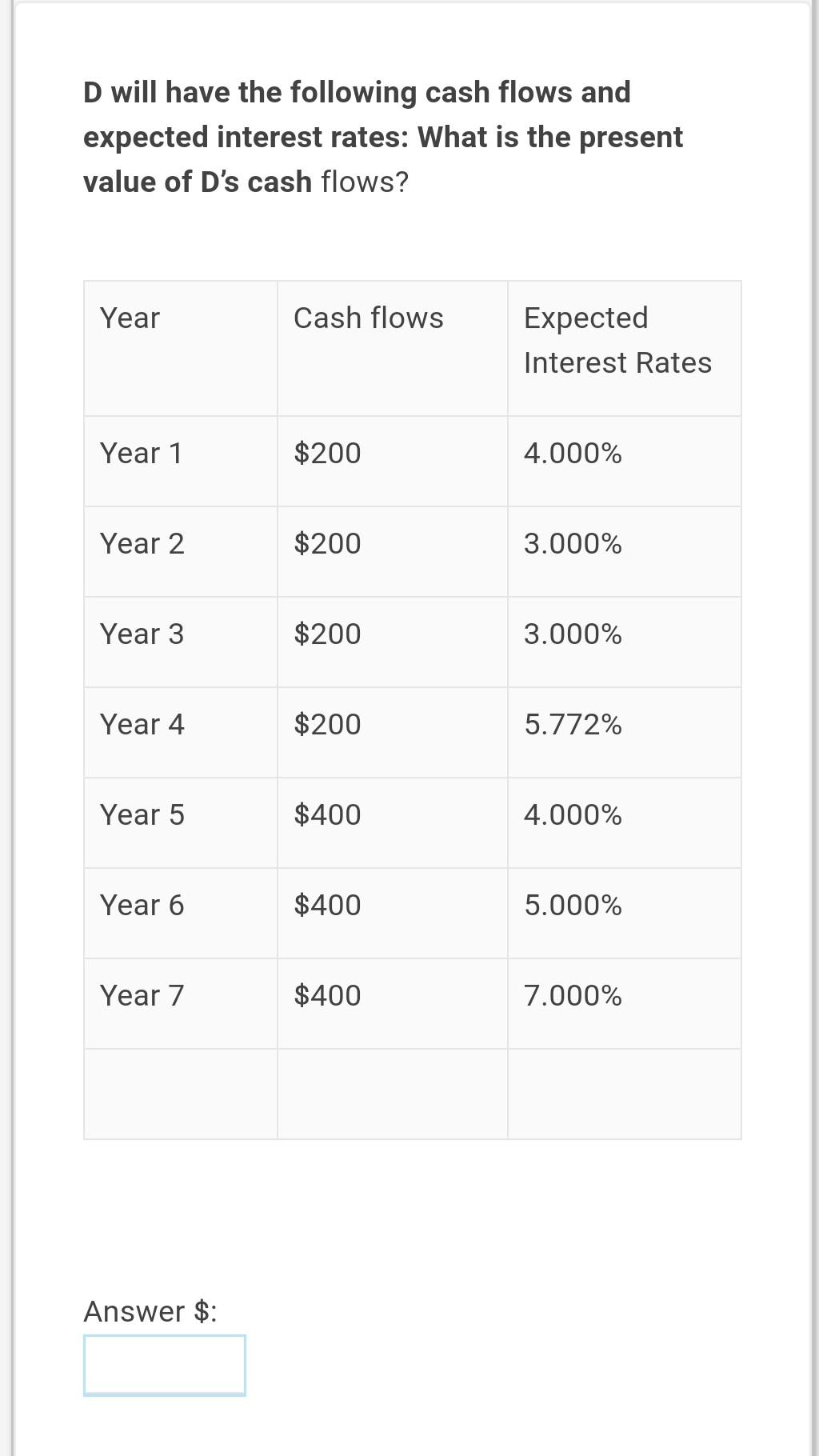
Task: Click the 5.000% rate for Year 6
Action: [573, 905]
